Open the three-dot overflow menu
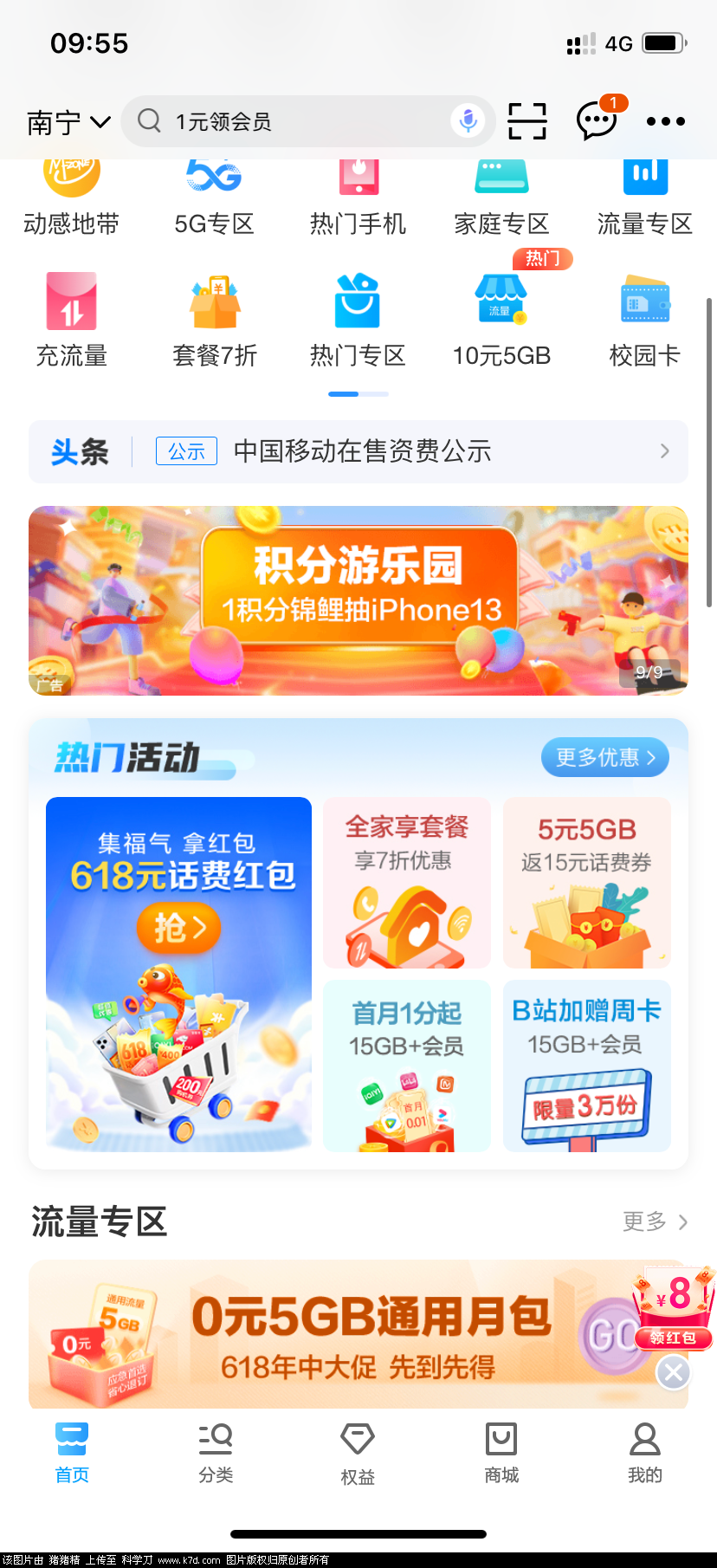 tap(666, 121)
